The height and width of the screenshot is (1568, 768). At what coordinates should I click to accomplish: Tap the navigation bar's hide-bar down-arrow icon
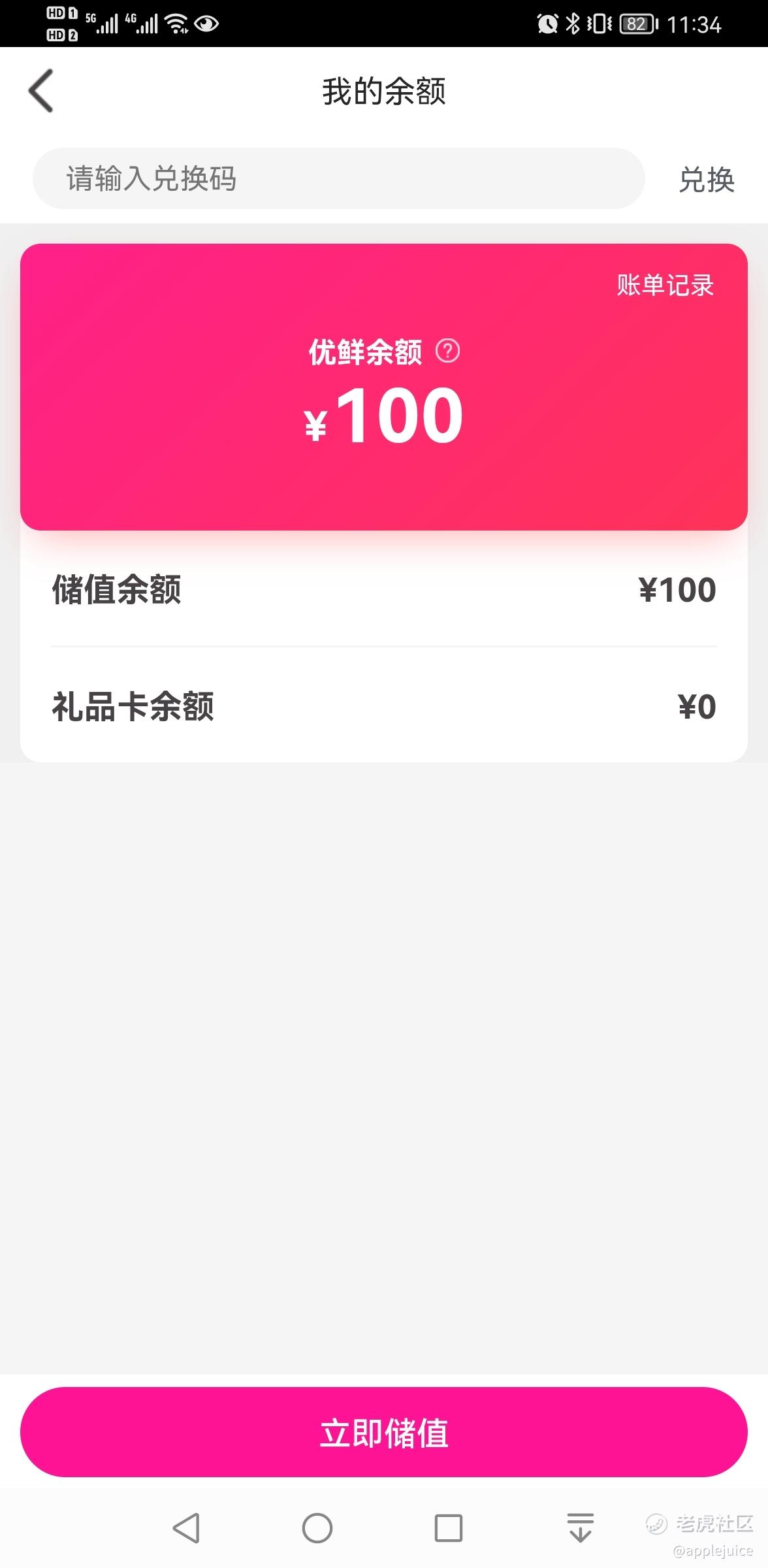581,1527
